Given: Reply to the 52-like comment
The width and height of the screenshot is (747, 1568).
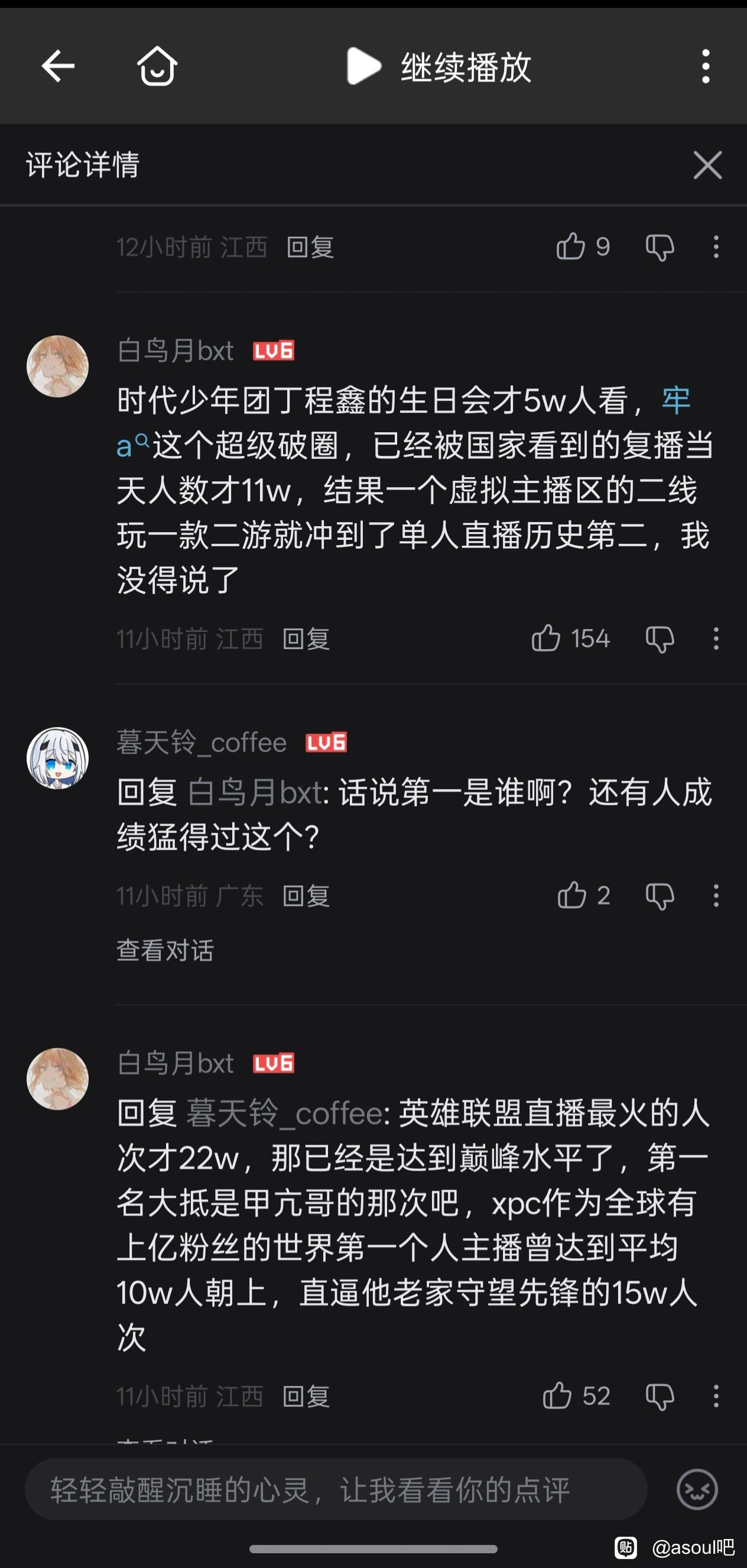Looking at the screenshot, I should [x=306, y=1396].
